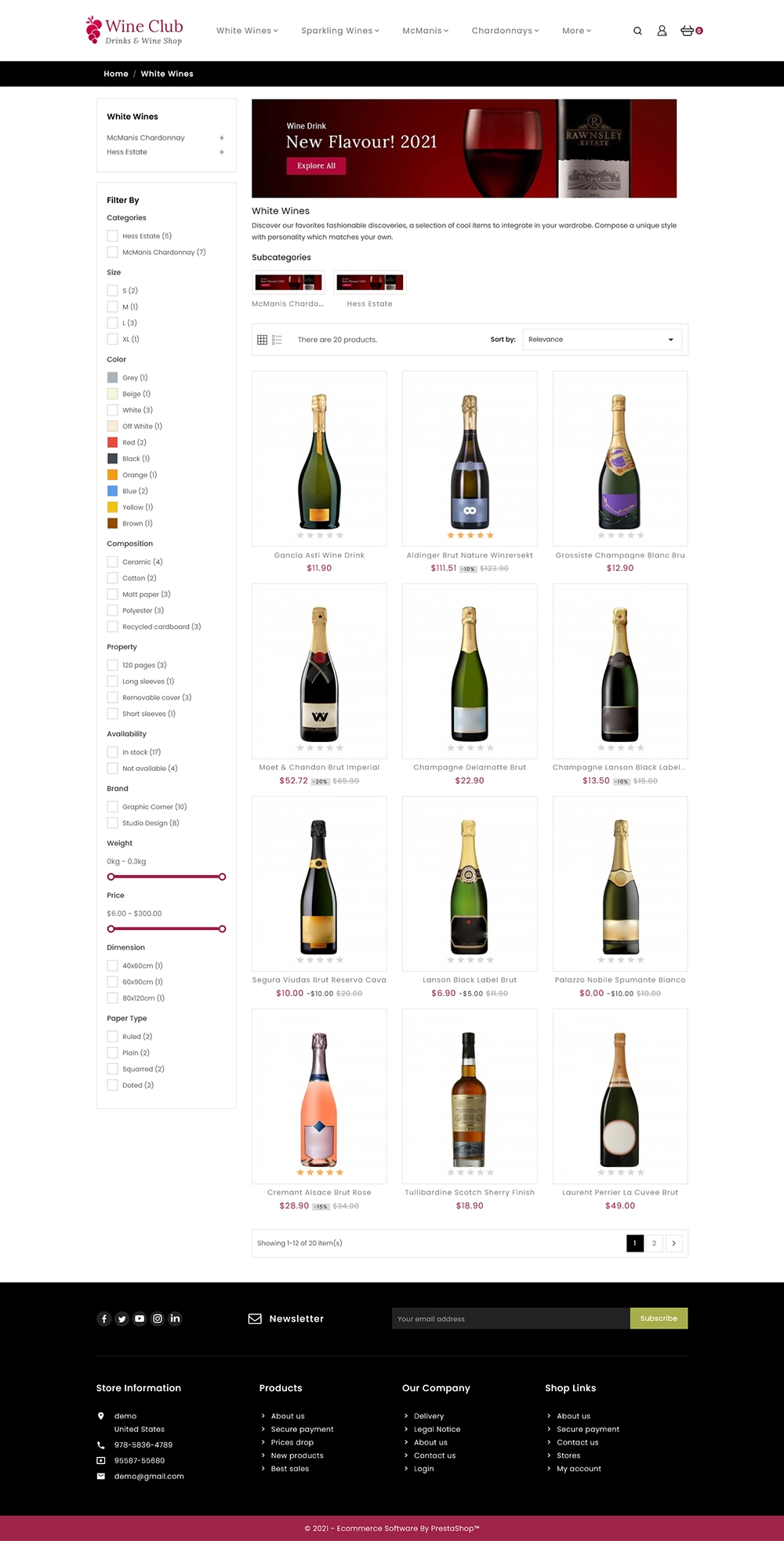Screen dimensions: 784x1541
Task: Expand McManis Chardonnay in sidebar
Action: [x=222, y=138]
